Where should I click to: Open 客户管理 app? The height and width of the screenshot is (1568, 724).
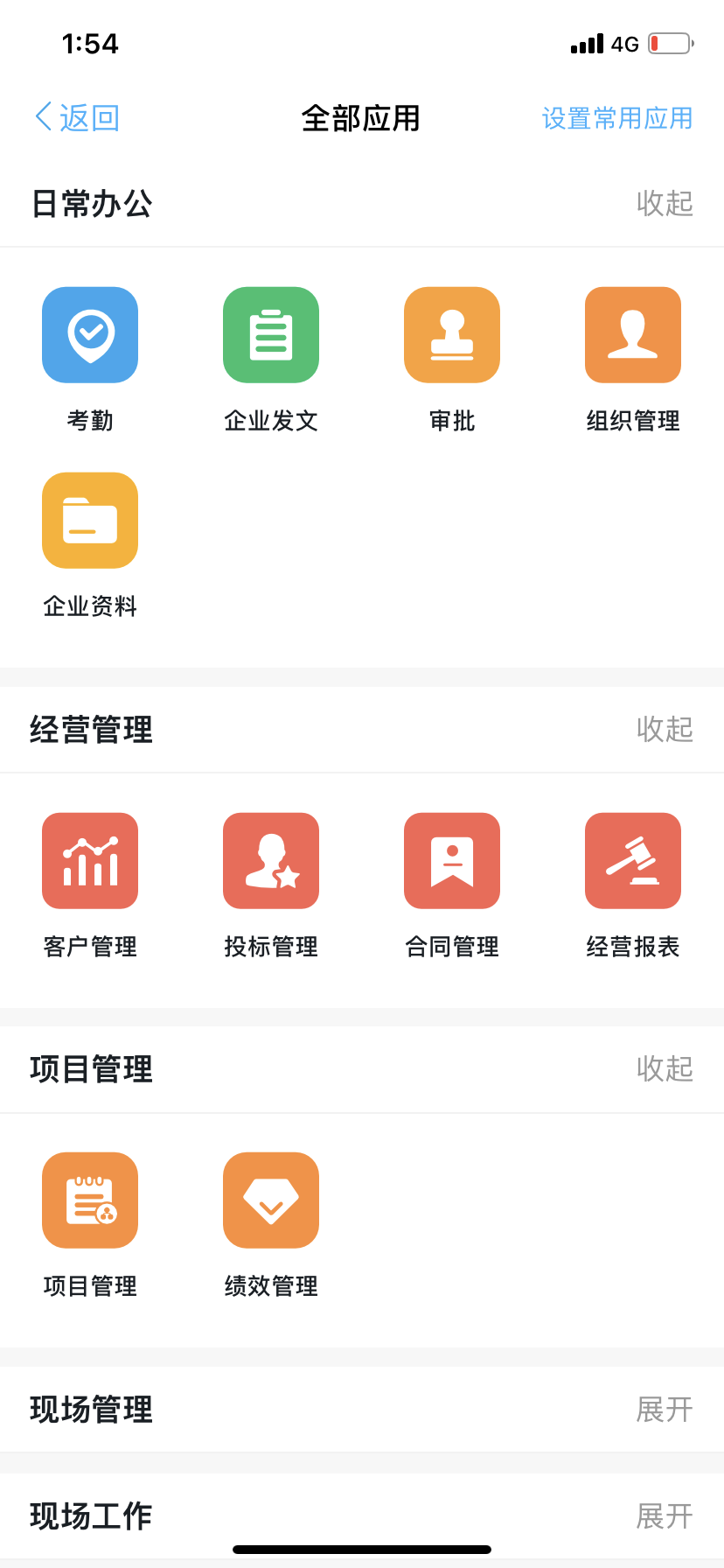coord(90,862)
